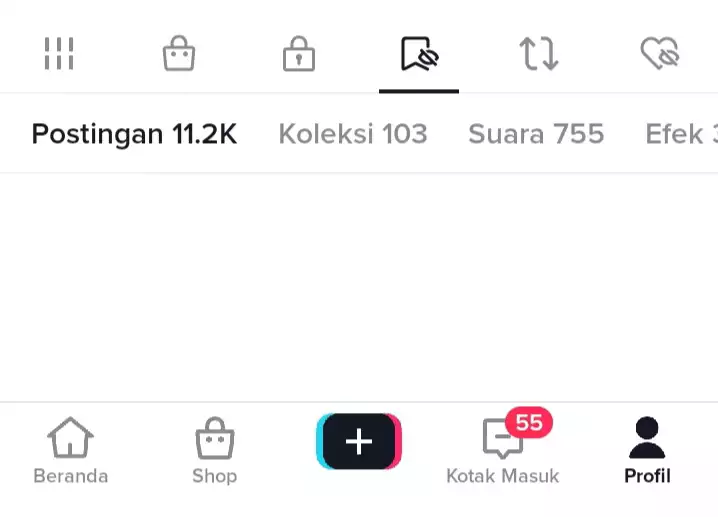
Task: Open Suara 755 section
Action: click(x=536, y=134)
